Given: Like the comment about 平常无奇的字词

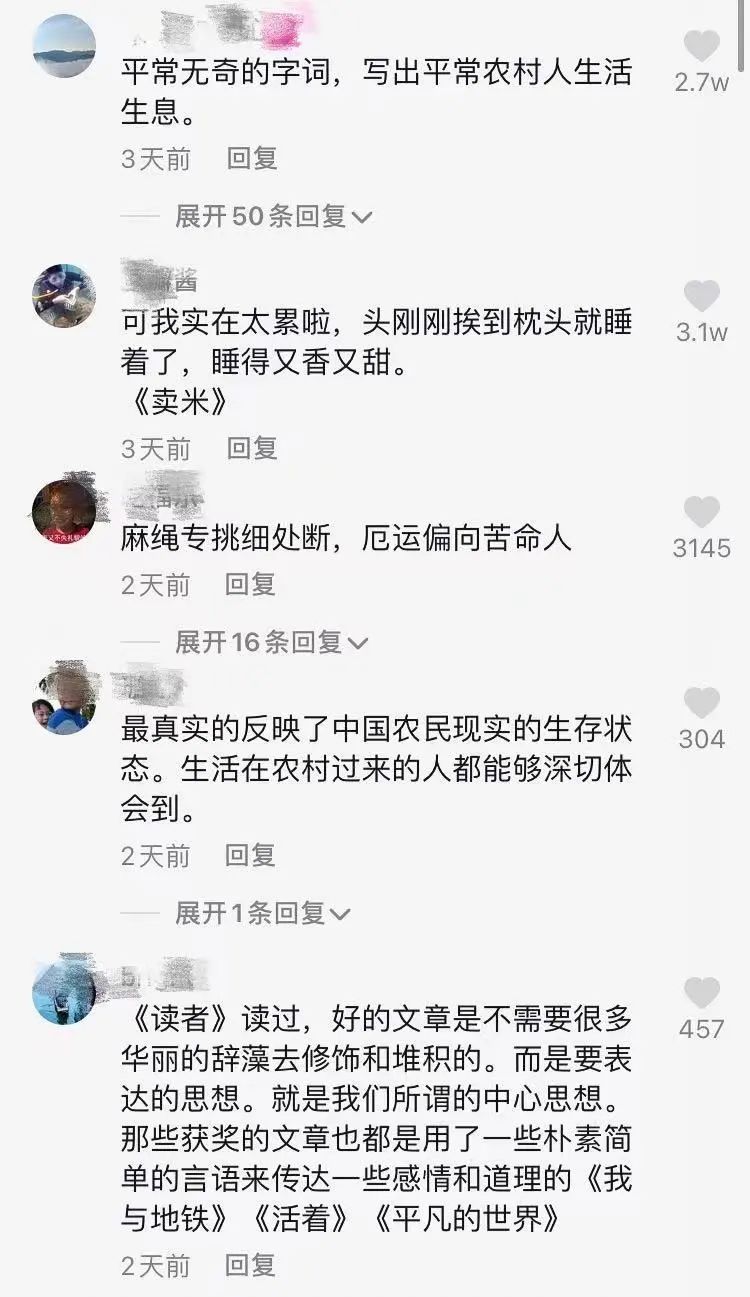Looking at the screenshot, I should 702,46.
